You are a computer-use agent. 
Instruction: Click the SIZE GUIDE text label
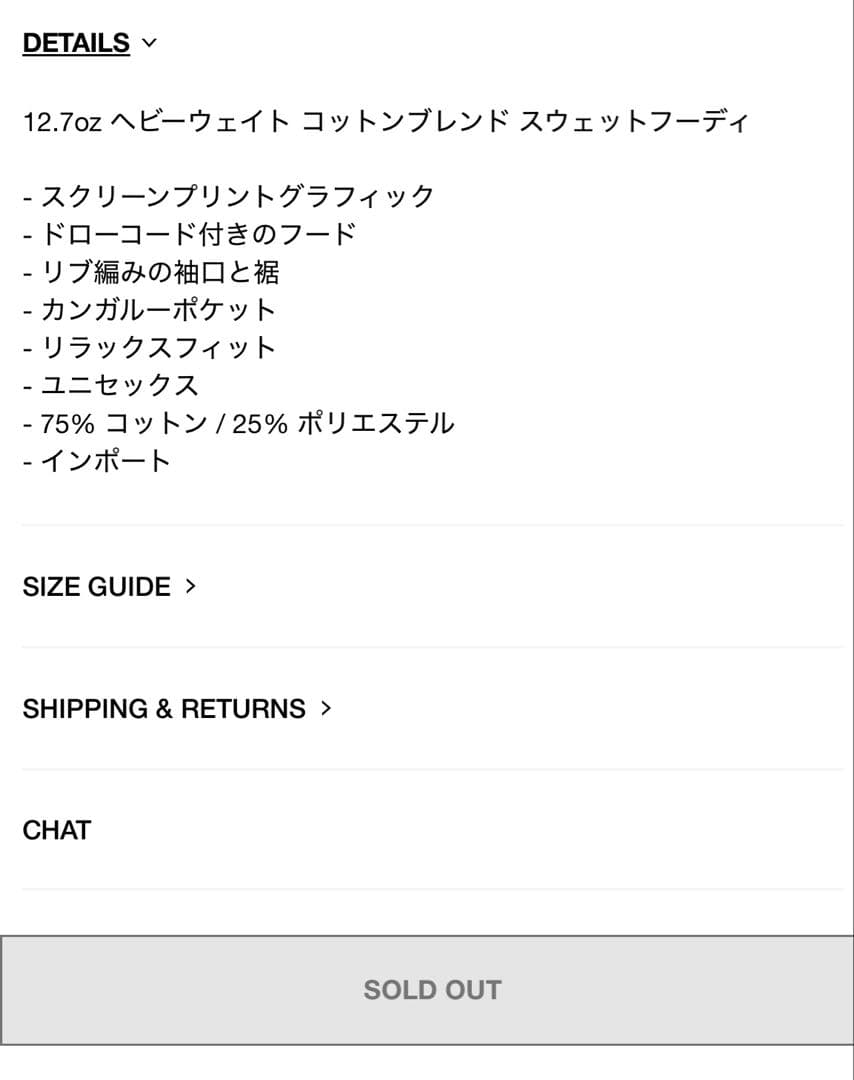pos(96,587)
